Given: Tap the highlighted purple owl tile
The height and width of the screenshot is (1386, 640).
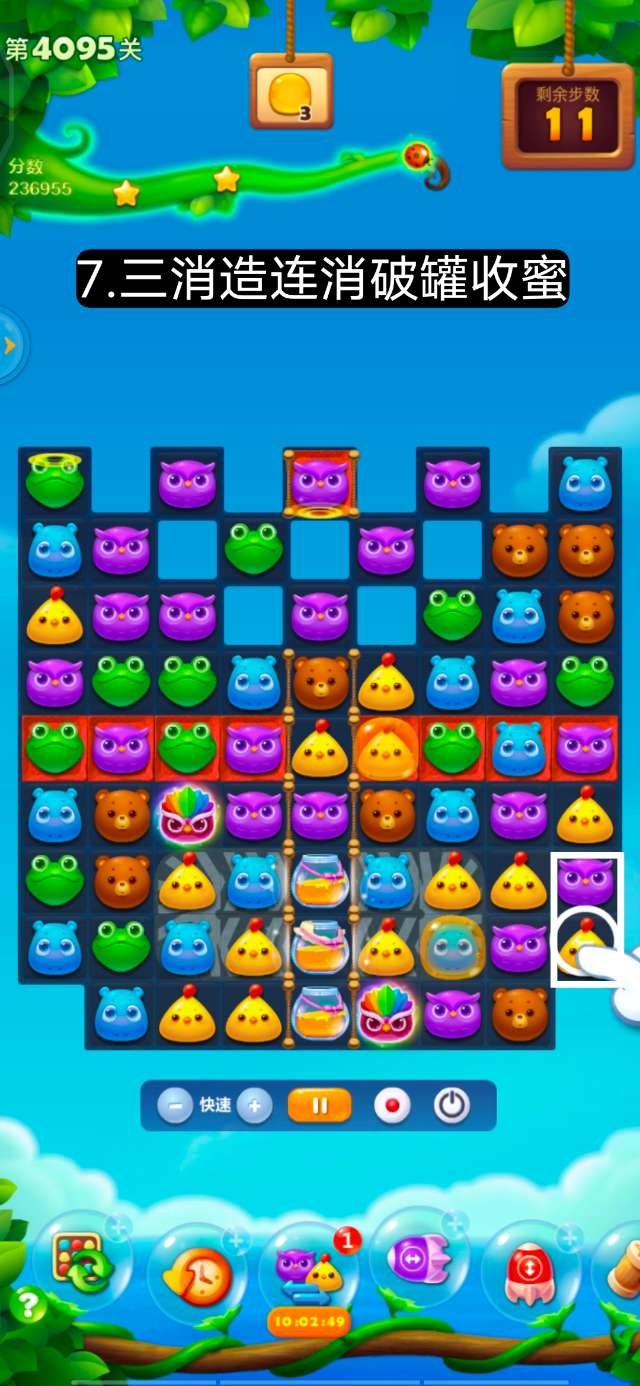Looking at the screenshot, I should click(586, 882).
